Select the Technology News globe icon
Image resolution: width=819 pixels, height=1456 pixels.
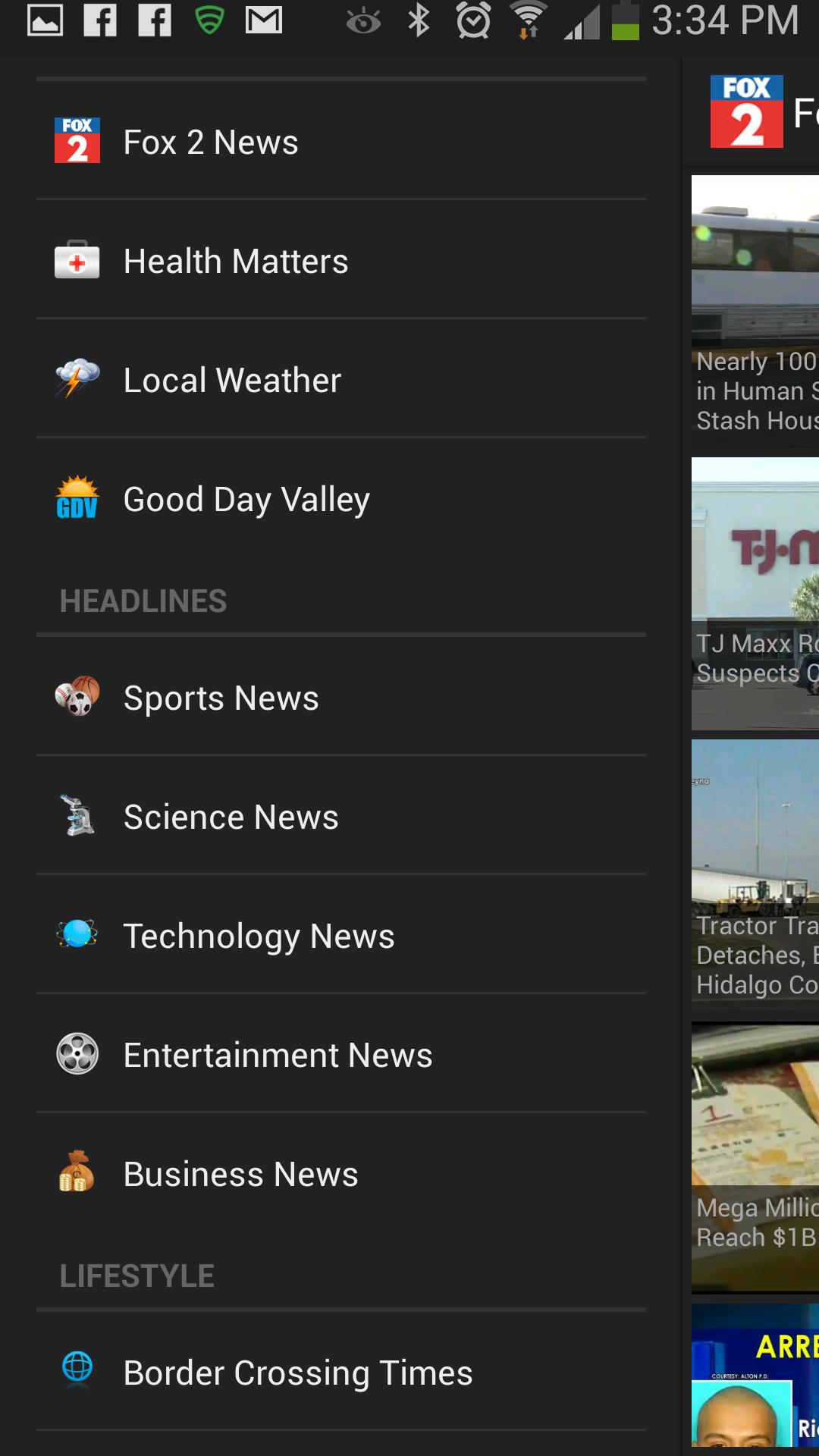(77, 935)
